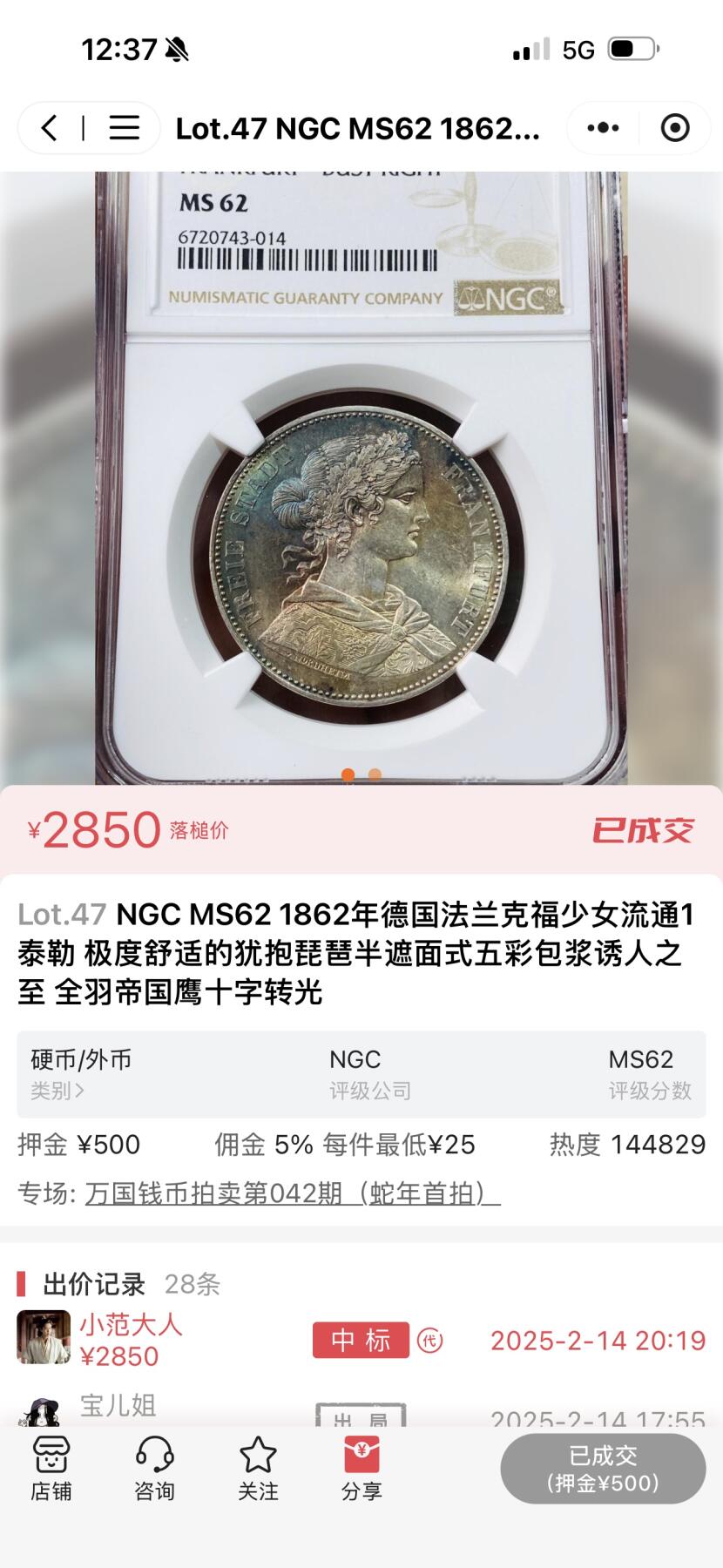Tap the 中标 winning bid label
This screenshot has height=1568, width=723.
[x=361, y=1341]
